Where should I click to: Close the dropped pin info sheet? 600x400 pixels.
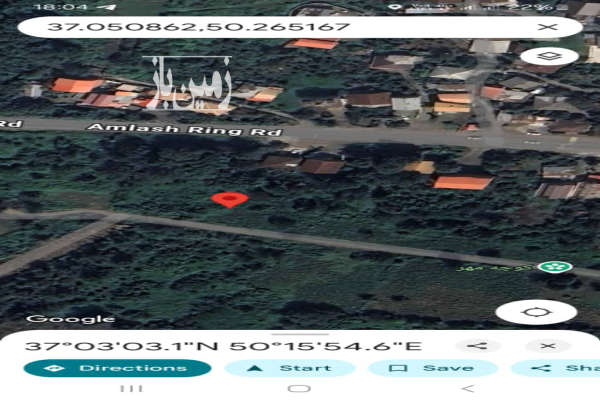click(x=548, y=346)
